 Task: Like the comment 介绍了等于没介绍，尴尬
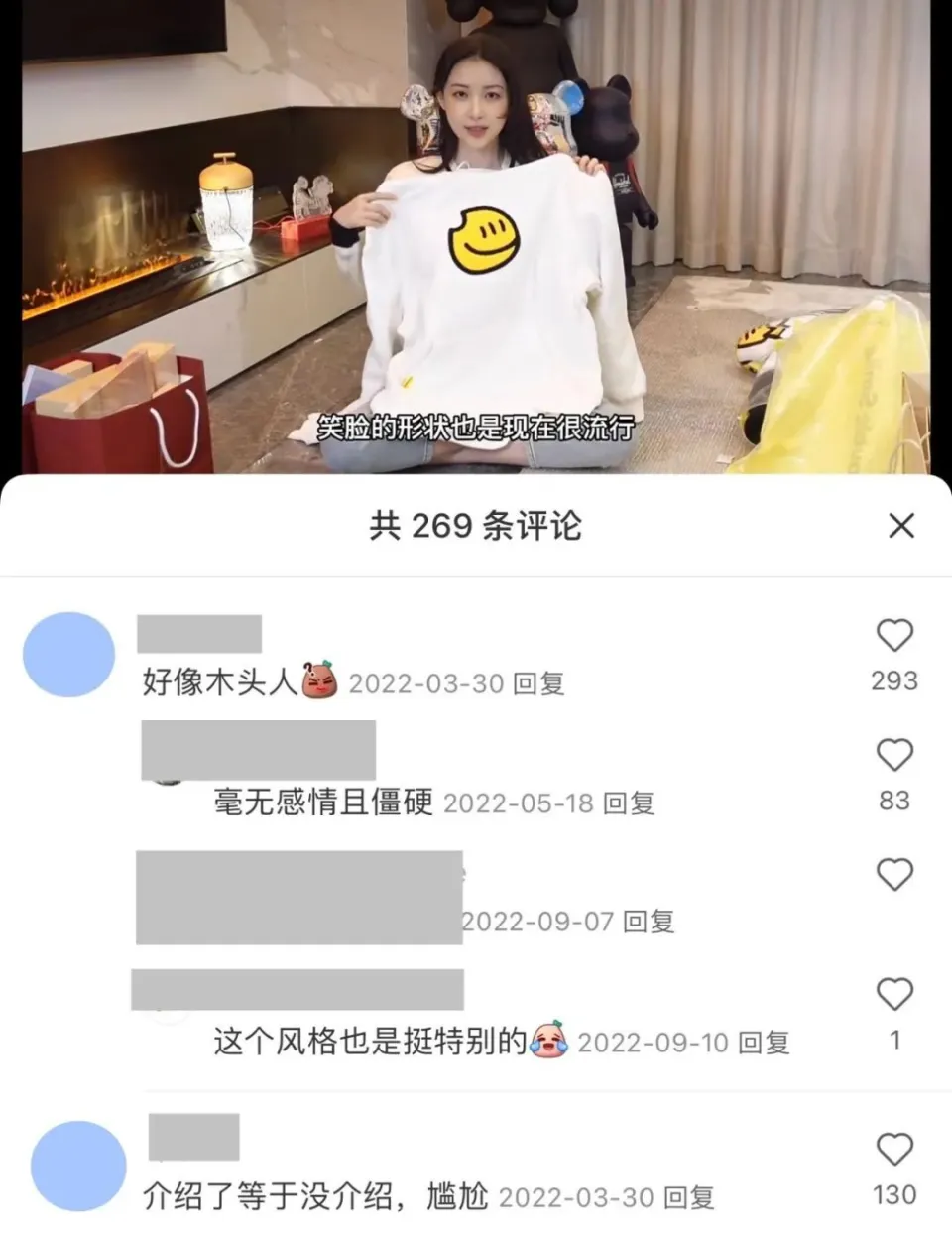[x=894, y=1150]
